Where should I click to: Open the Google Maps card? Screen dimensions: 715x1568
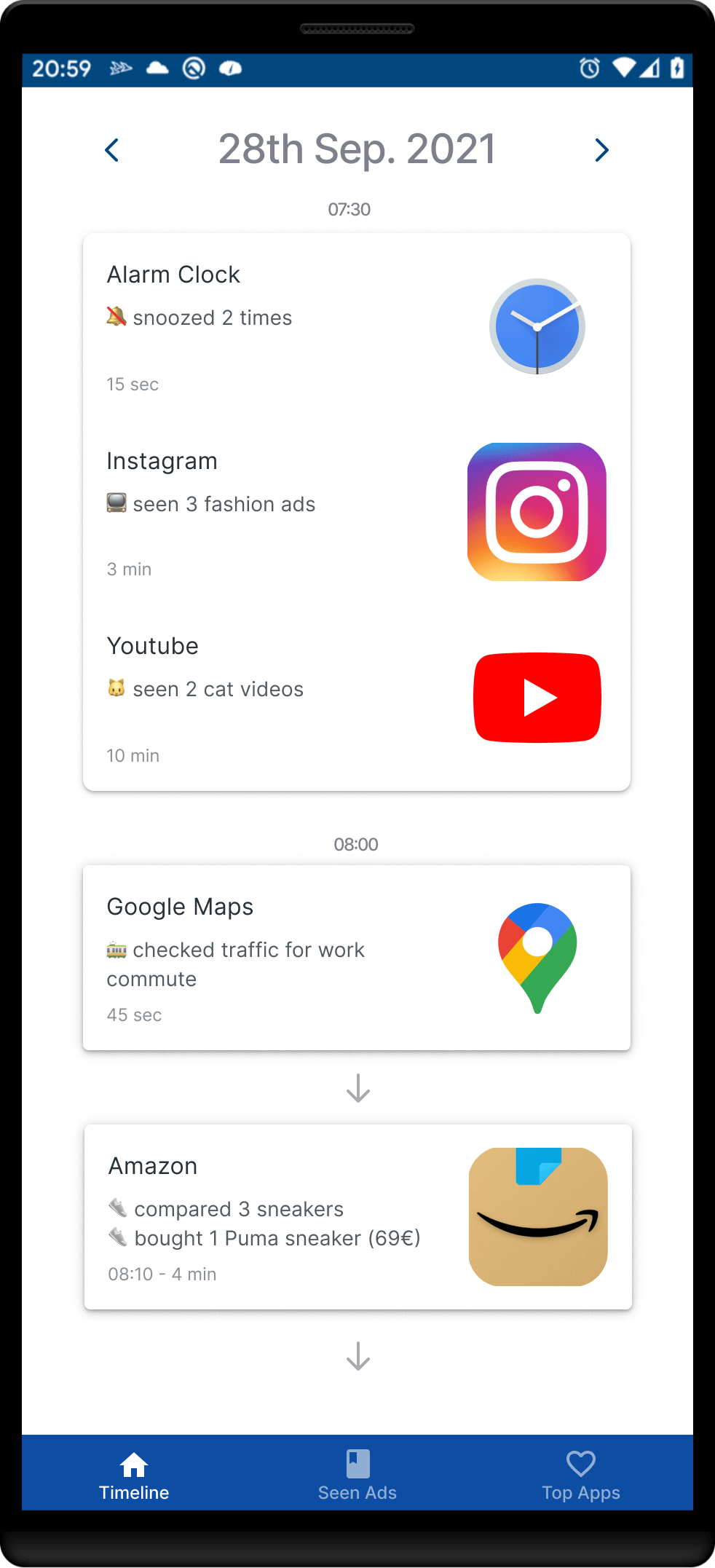356,957
